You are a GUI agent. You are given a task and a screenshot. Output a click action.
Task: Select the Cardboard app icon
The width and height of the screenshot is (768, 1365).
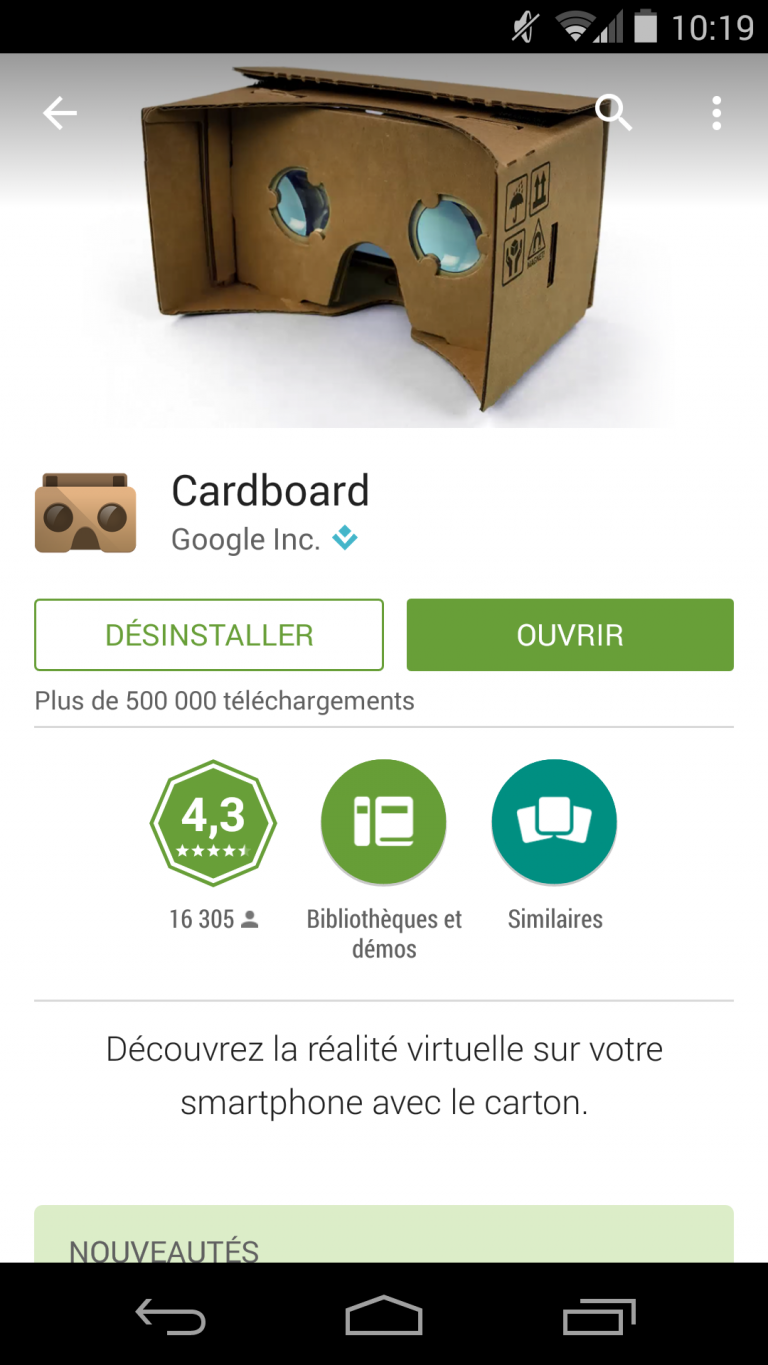(85, 511)
